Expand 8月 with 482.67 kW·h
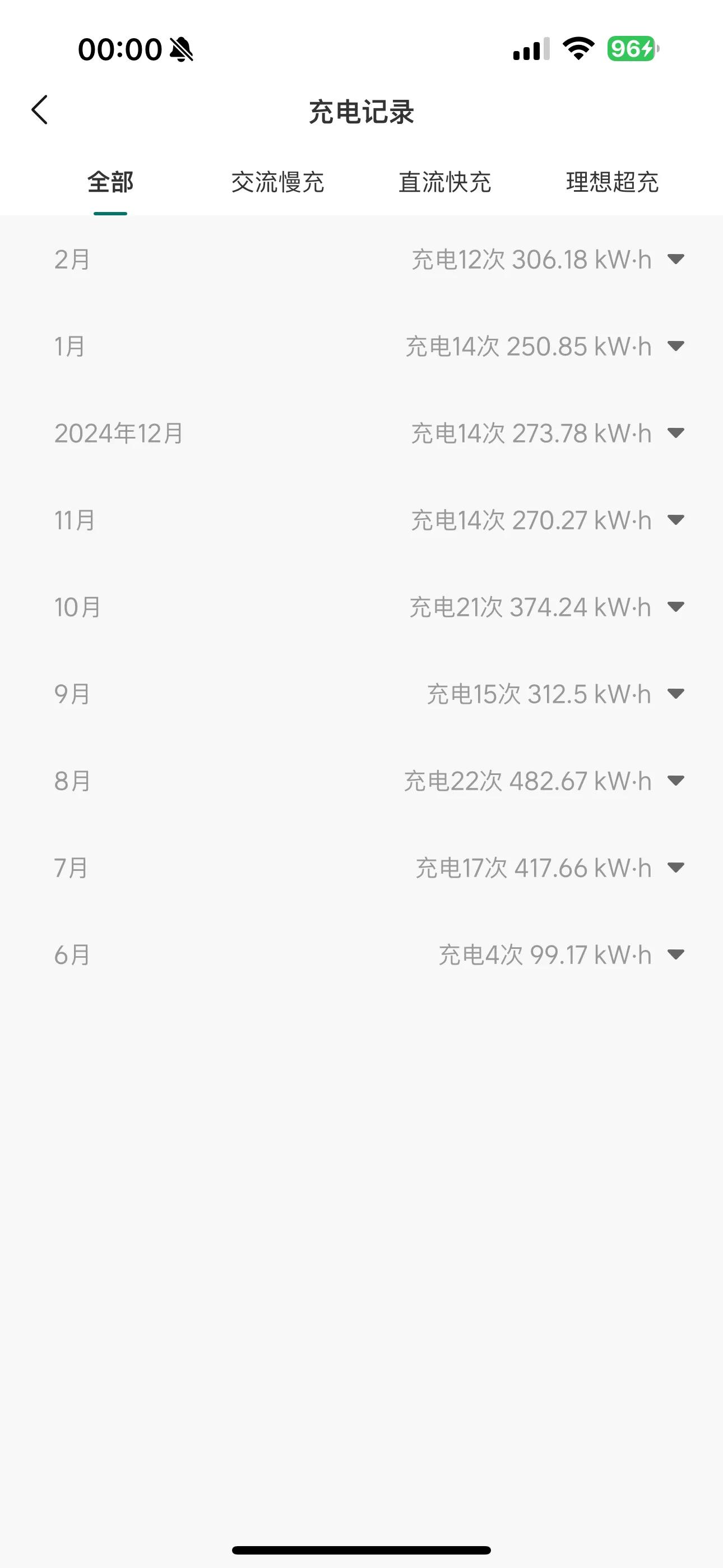723x1568 pixels. (675, 781)
